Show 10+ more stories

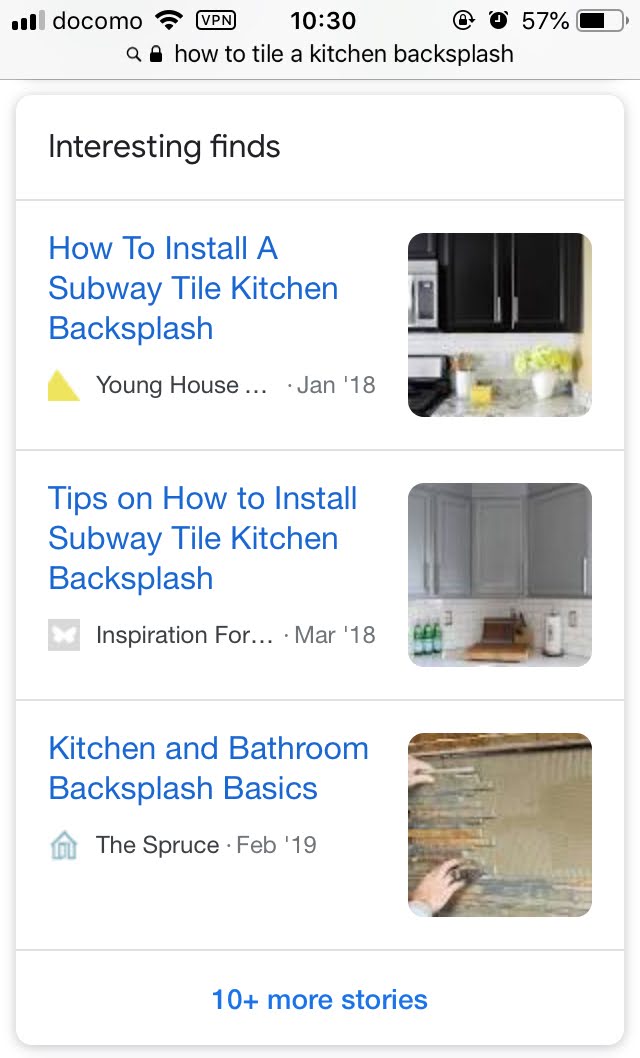(319, 999)
